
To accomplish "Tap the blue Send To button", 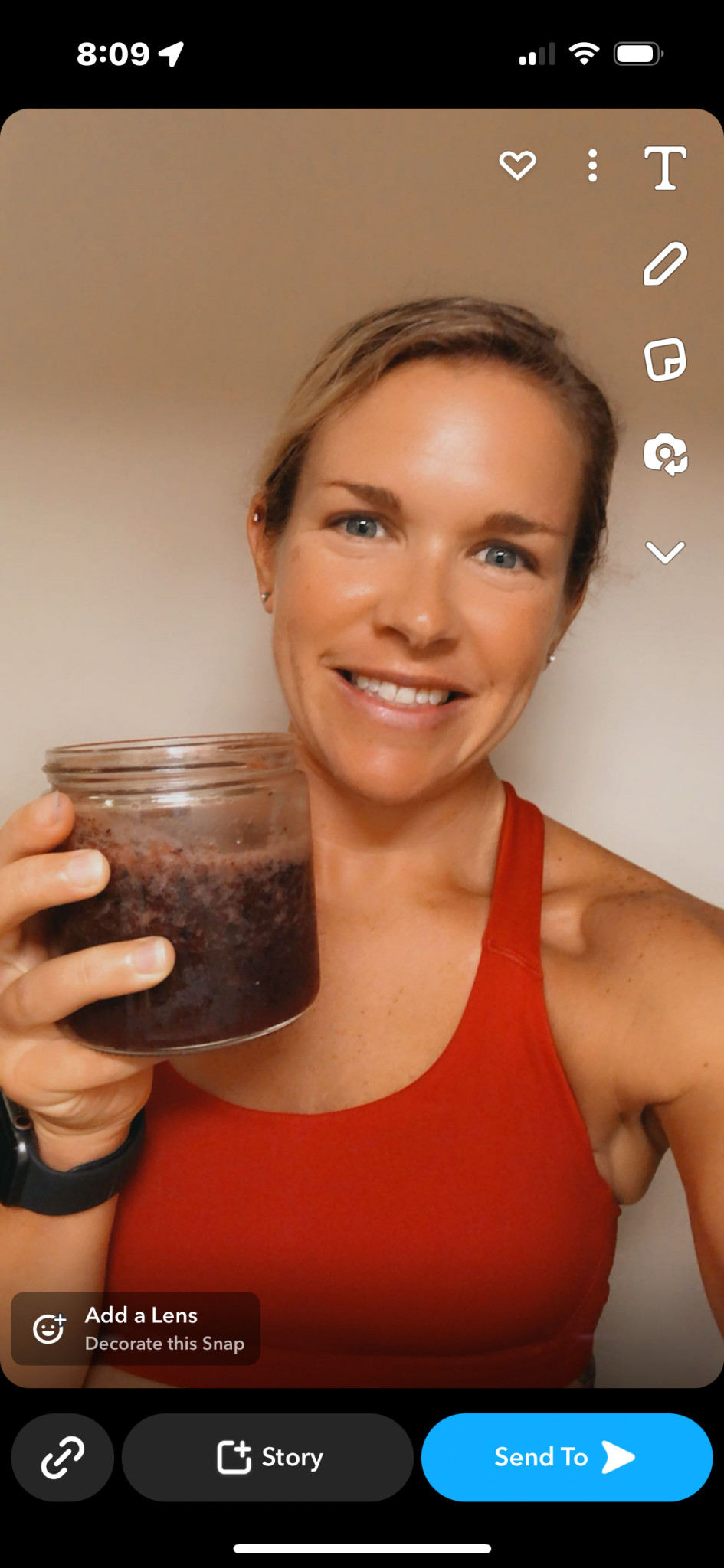I will 566,1457.
